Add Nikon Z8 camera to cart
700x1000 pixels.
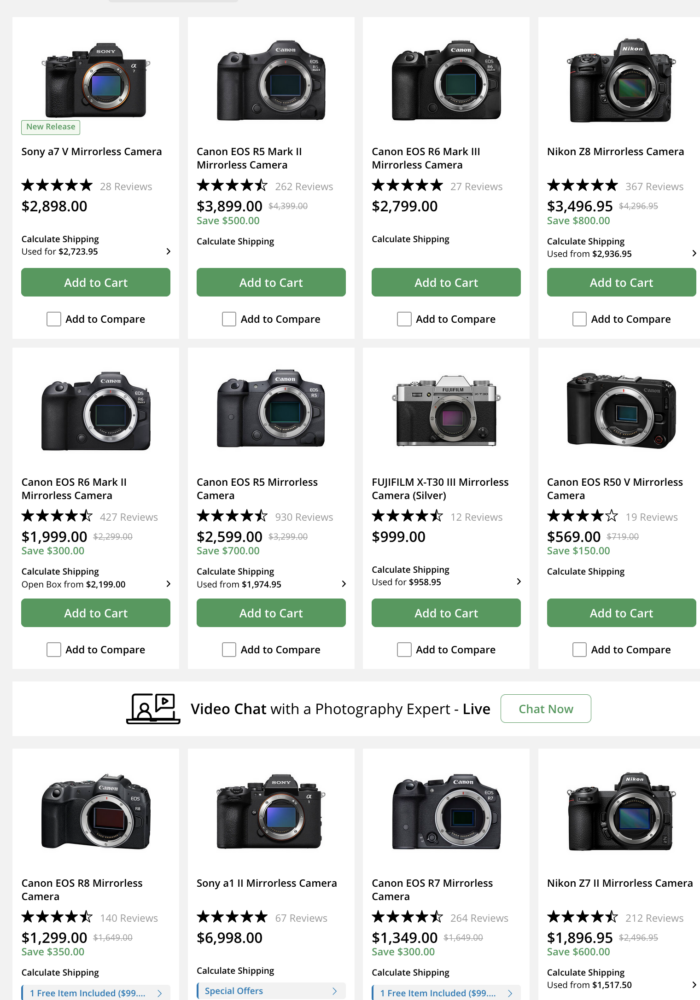(621, 283)
